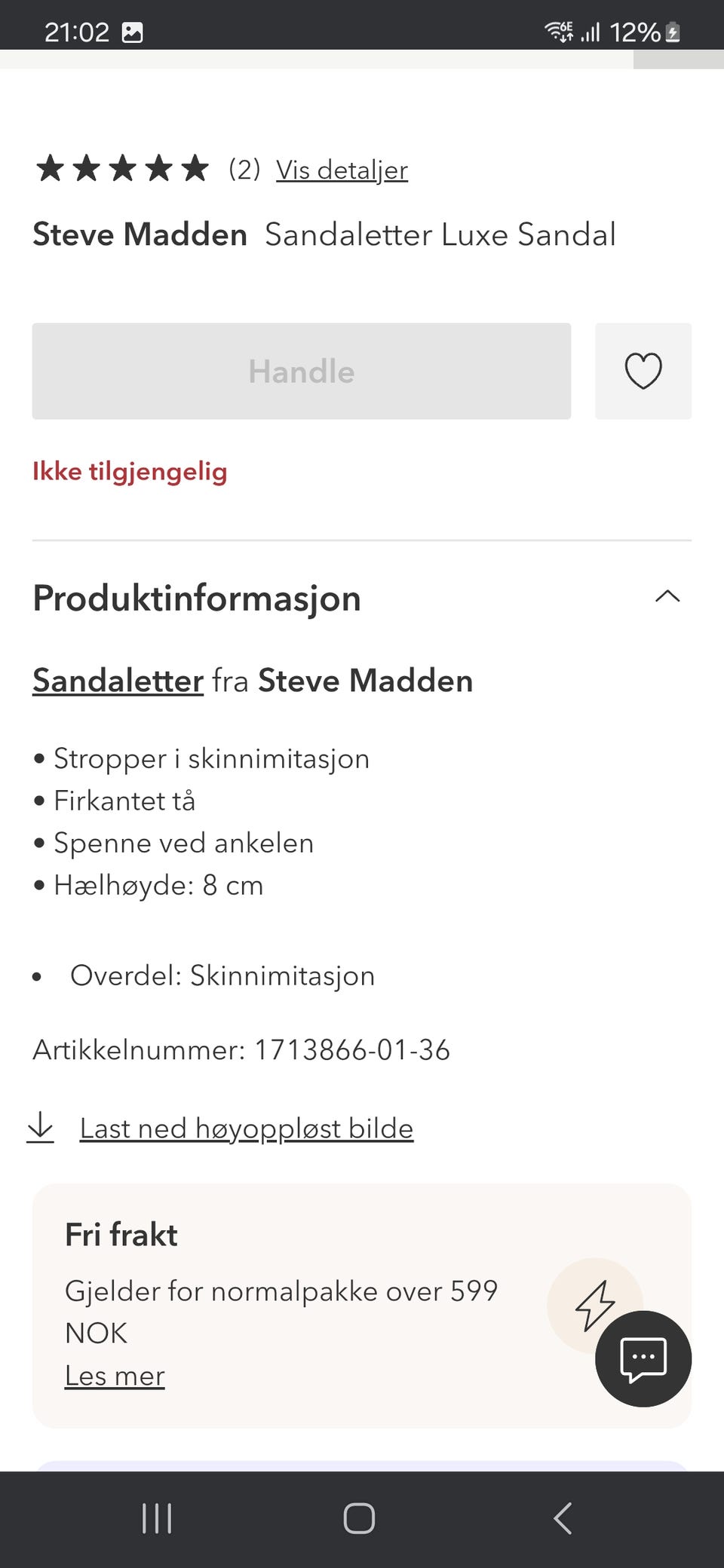Open the chat bubble in bottom corner
The width and height of the screenshot is (724, 1568).
tap(643, 1358)
